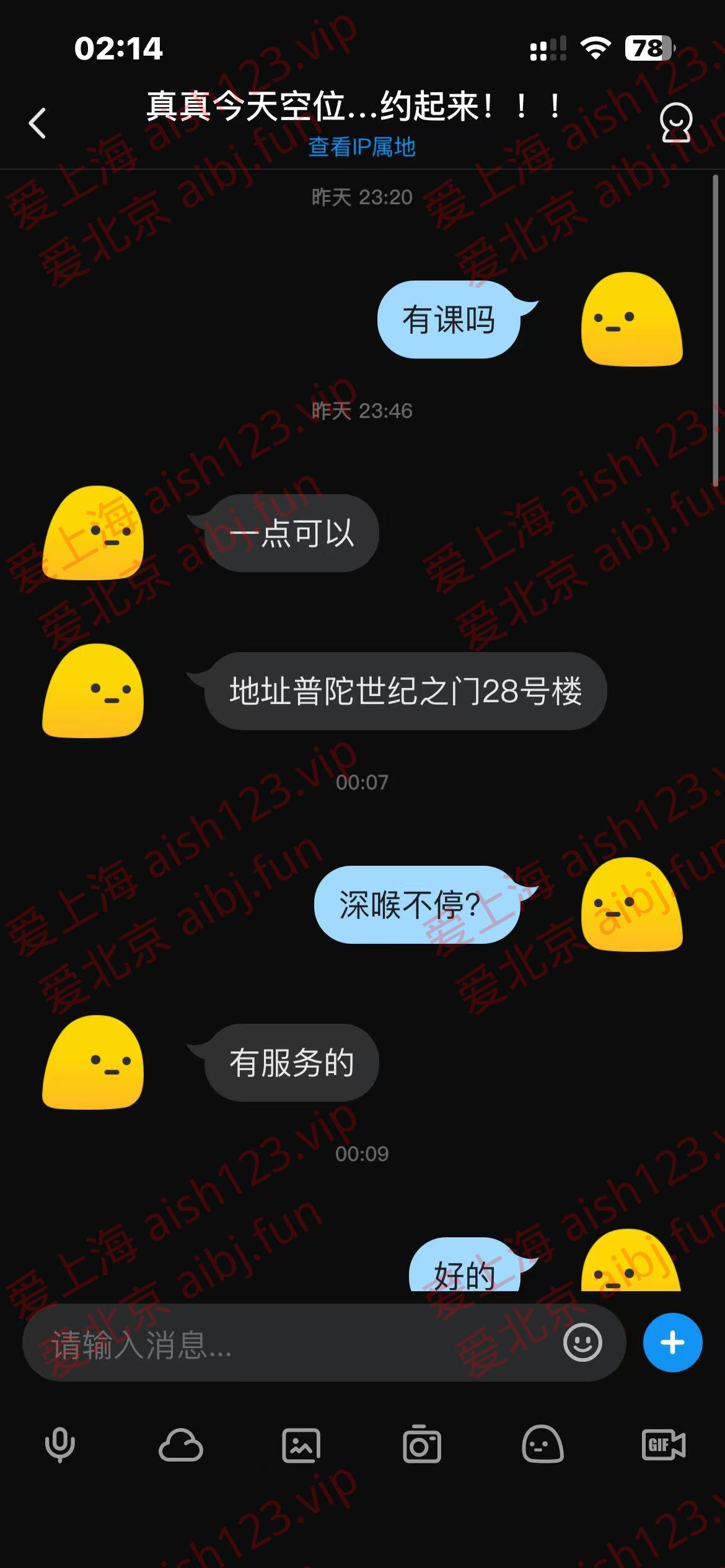725x1568 pixels.
Task: Go back from this chat
Action: [x=38, y=123]
